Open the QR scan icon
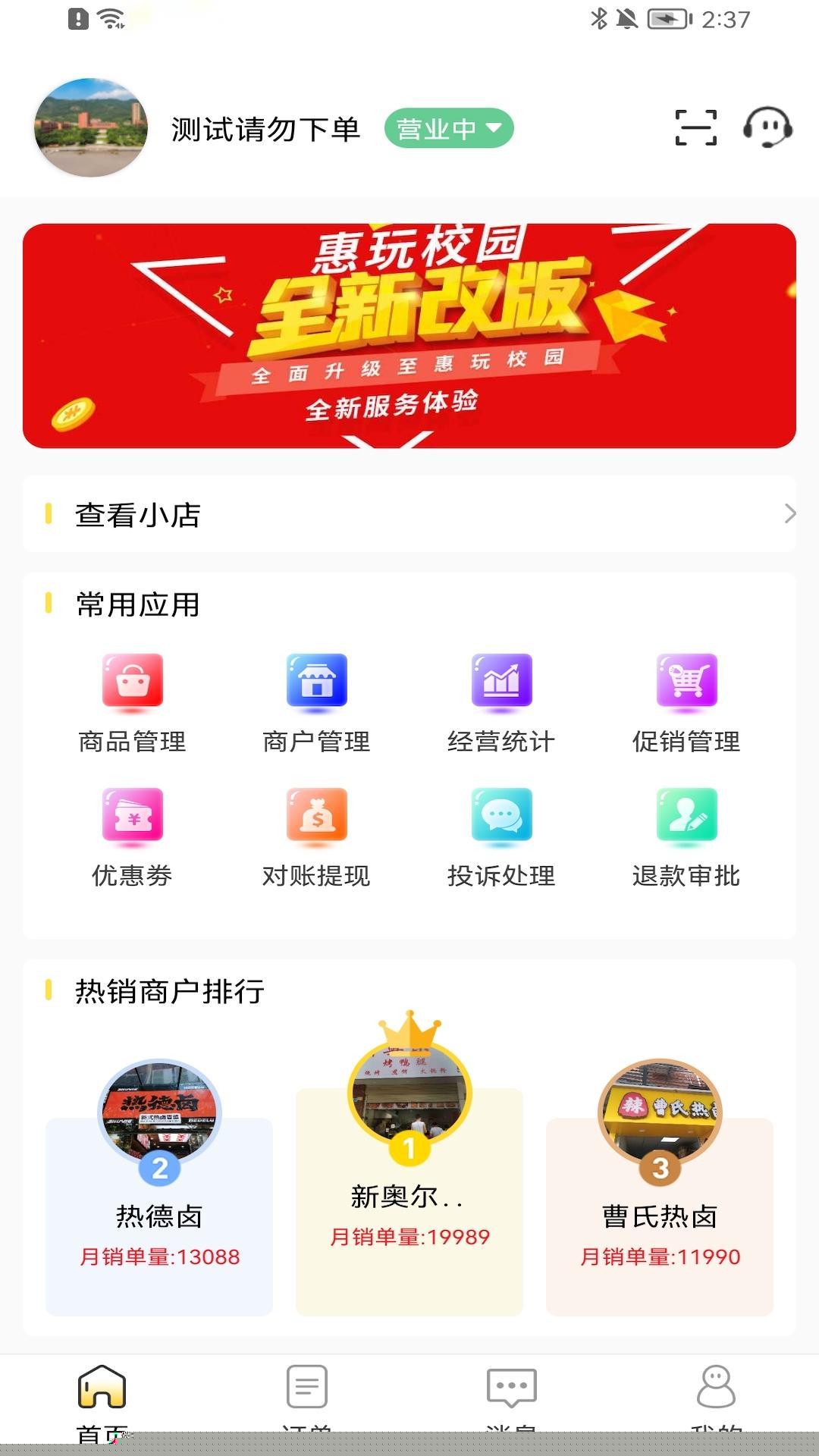 pyautogui.click(x=695, y=127)
